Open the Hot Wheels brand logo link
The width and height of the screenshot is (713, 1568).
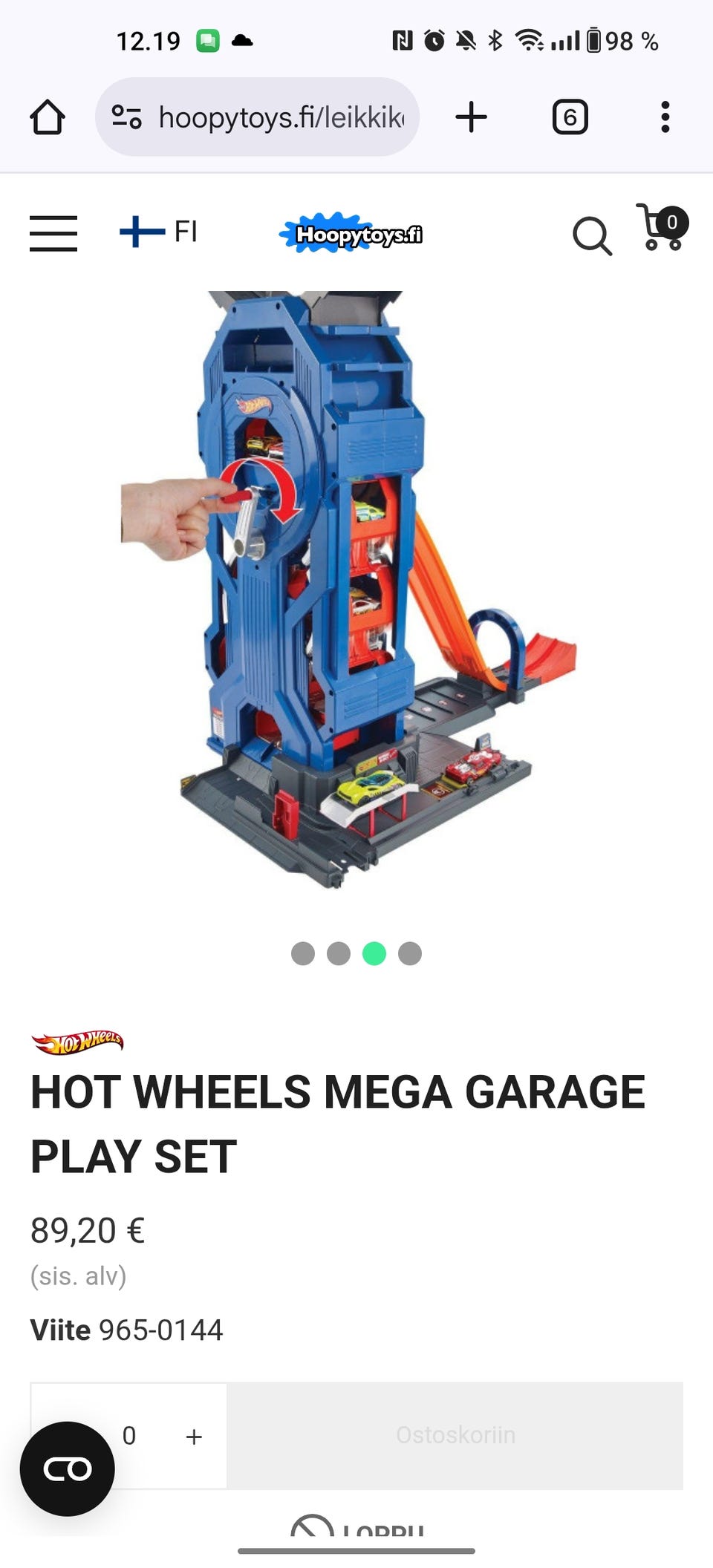tap(77, 1042)
